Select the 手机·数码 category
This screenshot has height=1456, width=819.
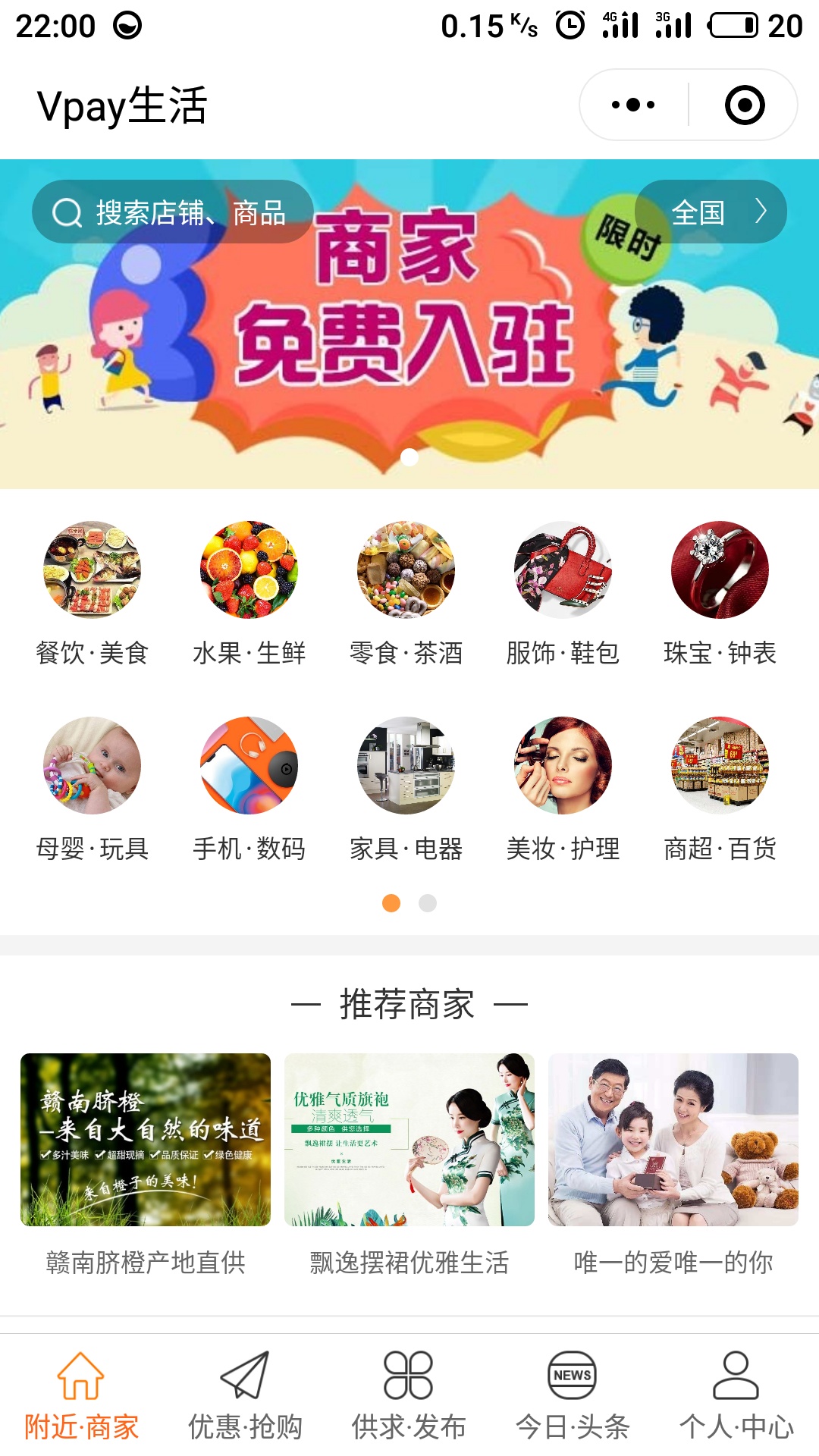click(249, 789)
